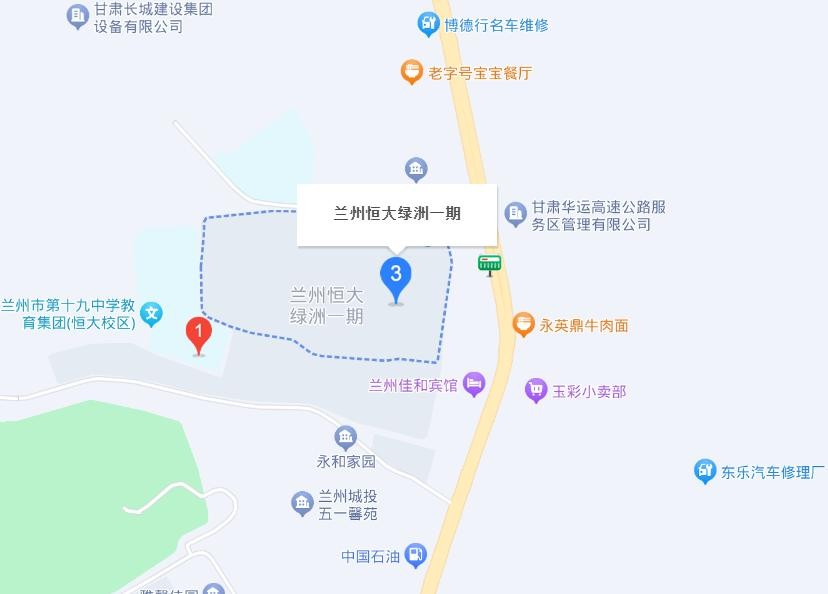Tap the 东乐汽车修理厂 marker
The height and width of the screenshot is (594, 828).
click(x=705, y=471)
